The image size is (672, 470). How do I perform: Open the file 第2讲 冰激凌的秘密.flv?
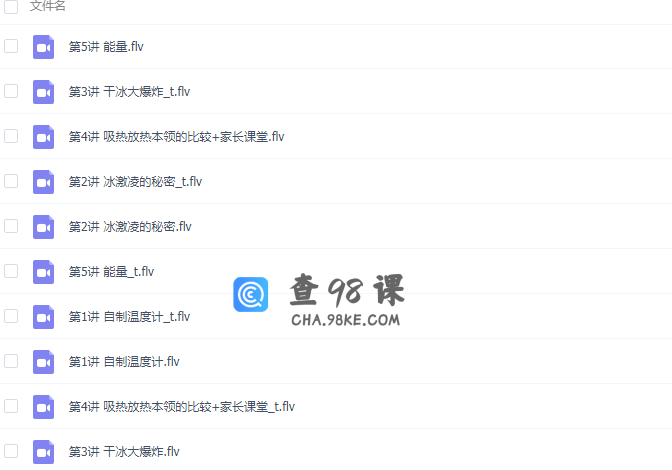(x=130, y=226)
